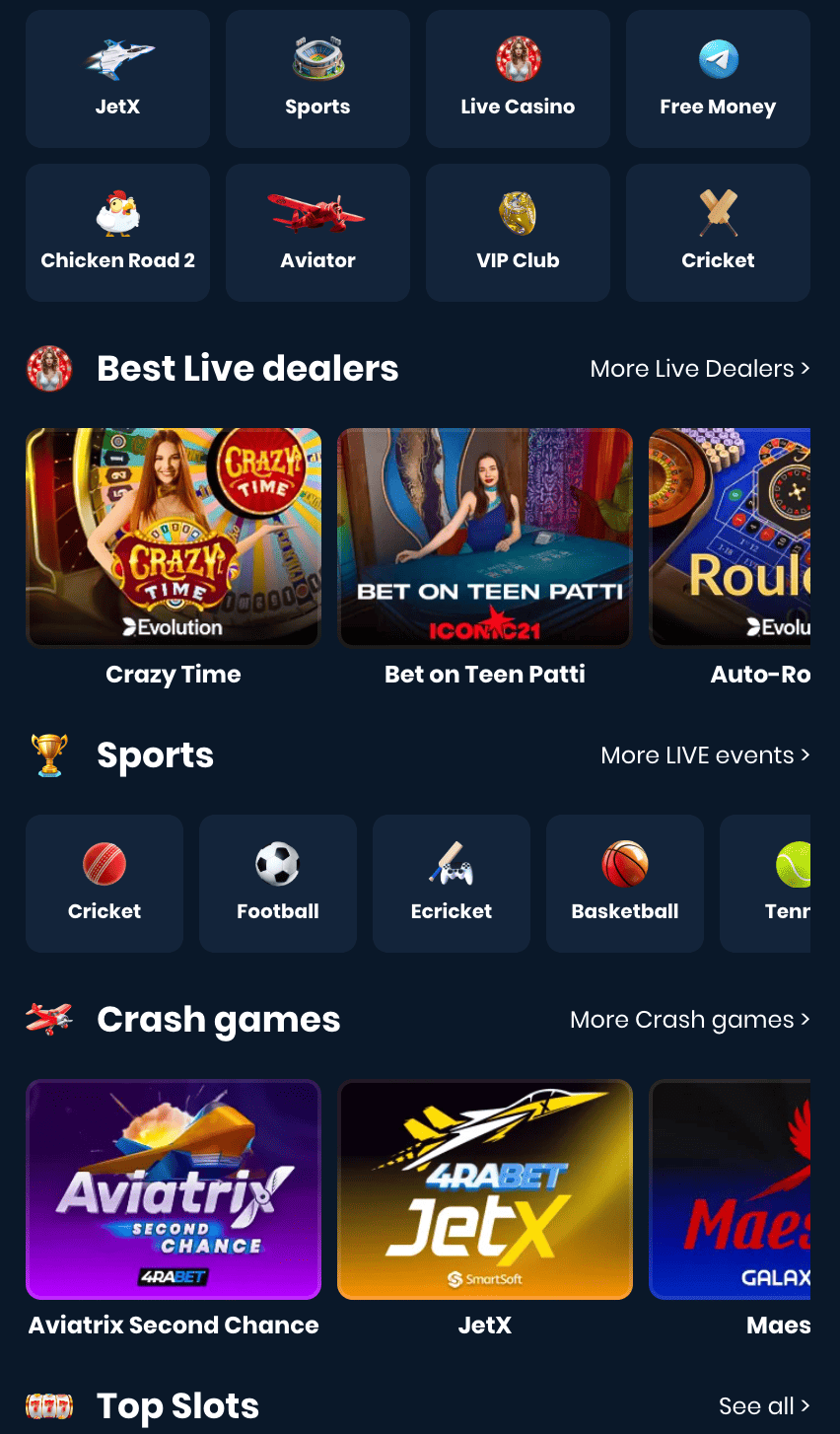Tap More Crash games link
This screenshot has width=840, height=1434.
coord(689,1020)
